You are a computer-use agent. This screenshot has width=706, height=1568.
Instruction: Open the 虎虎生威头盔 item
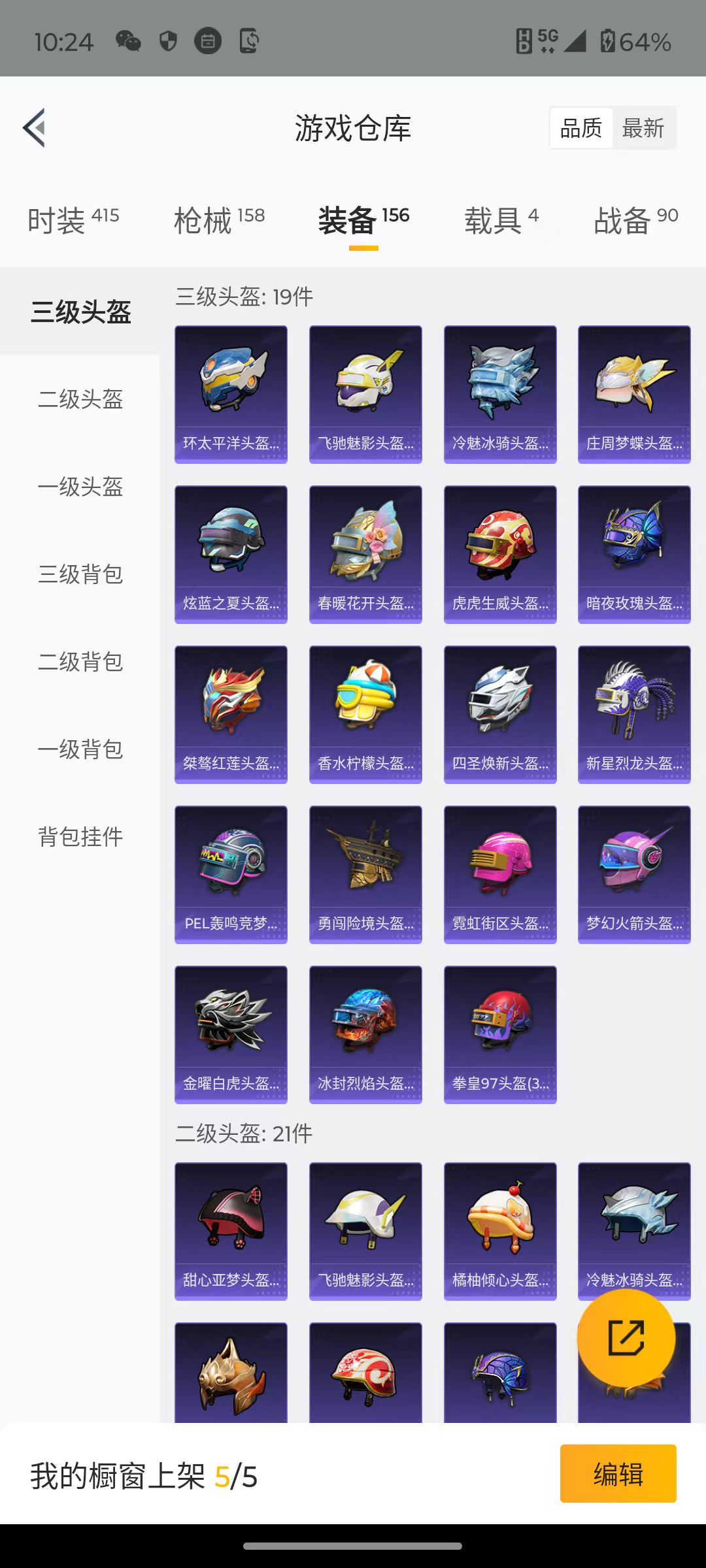point(500,555)
